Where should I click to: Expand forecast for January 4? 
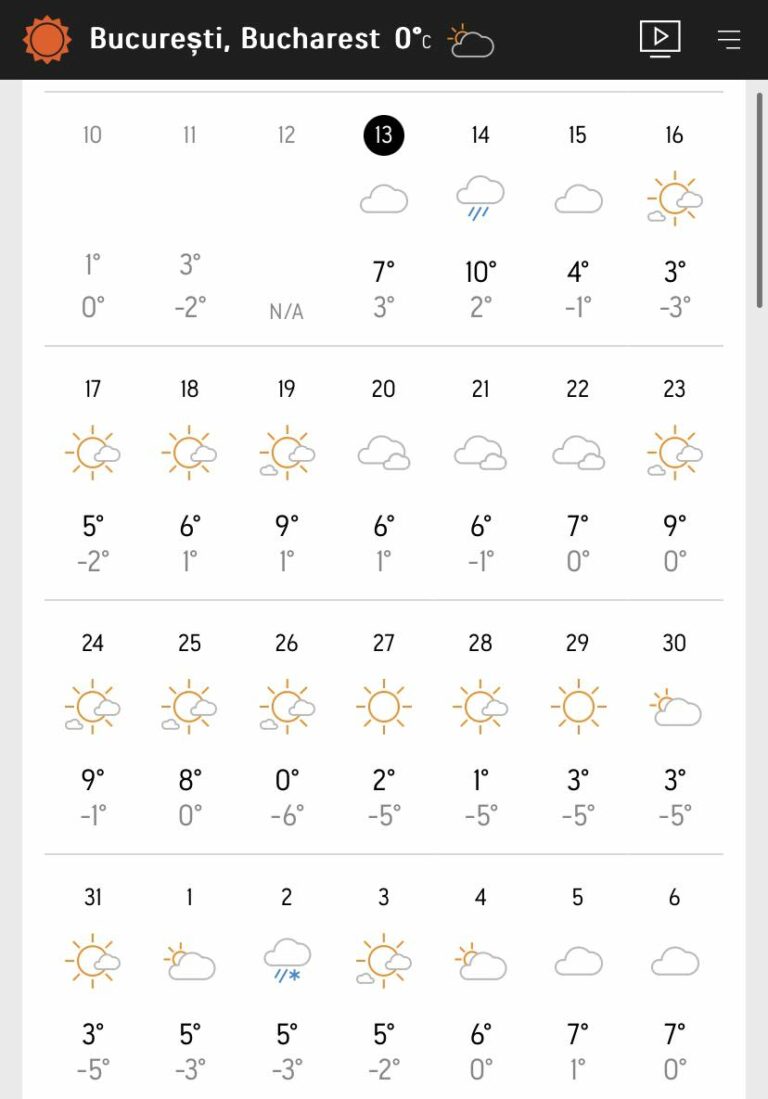pyautogui.click(x=480, y=898)
